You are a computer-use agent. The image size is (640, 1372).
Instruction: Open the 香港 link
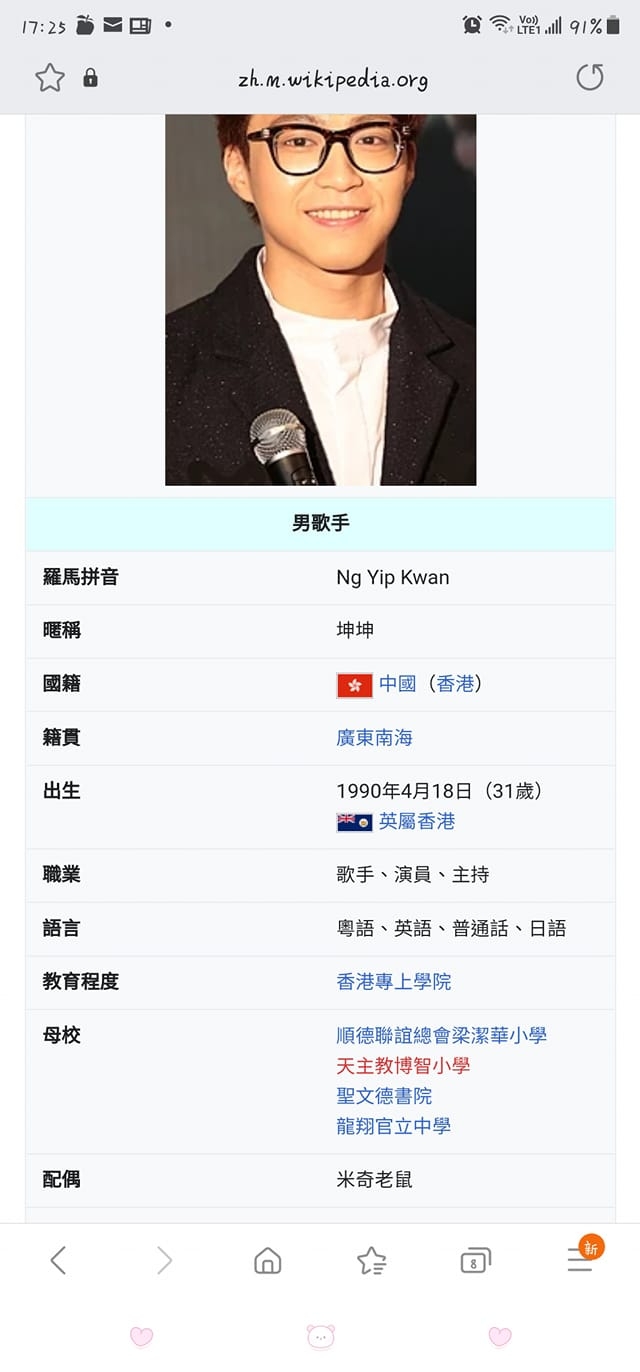tap(455, 684)
